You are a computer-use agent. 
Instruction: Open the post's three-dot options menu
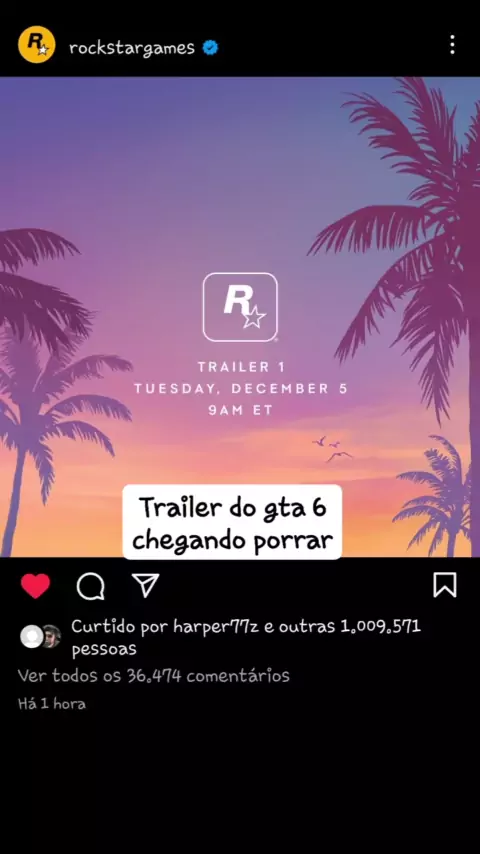(452, 45)
